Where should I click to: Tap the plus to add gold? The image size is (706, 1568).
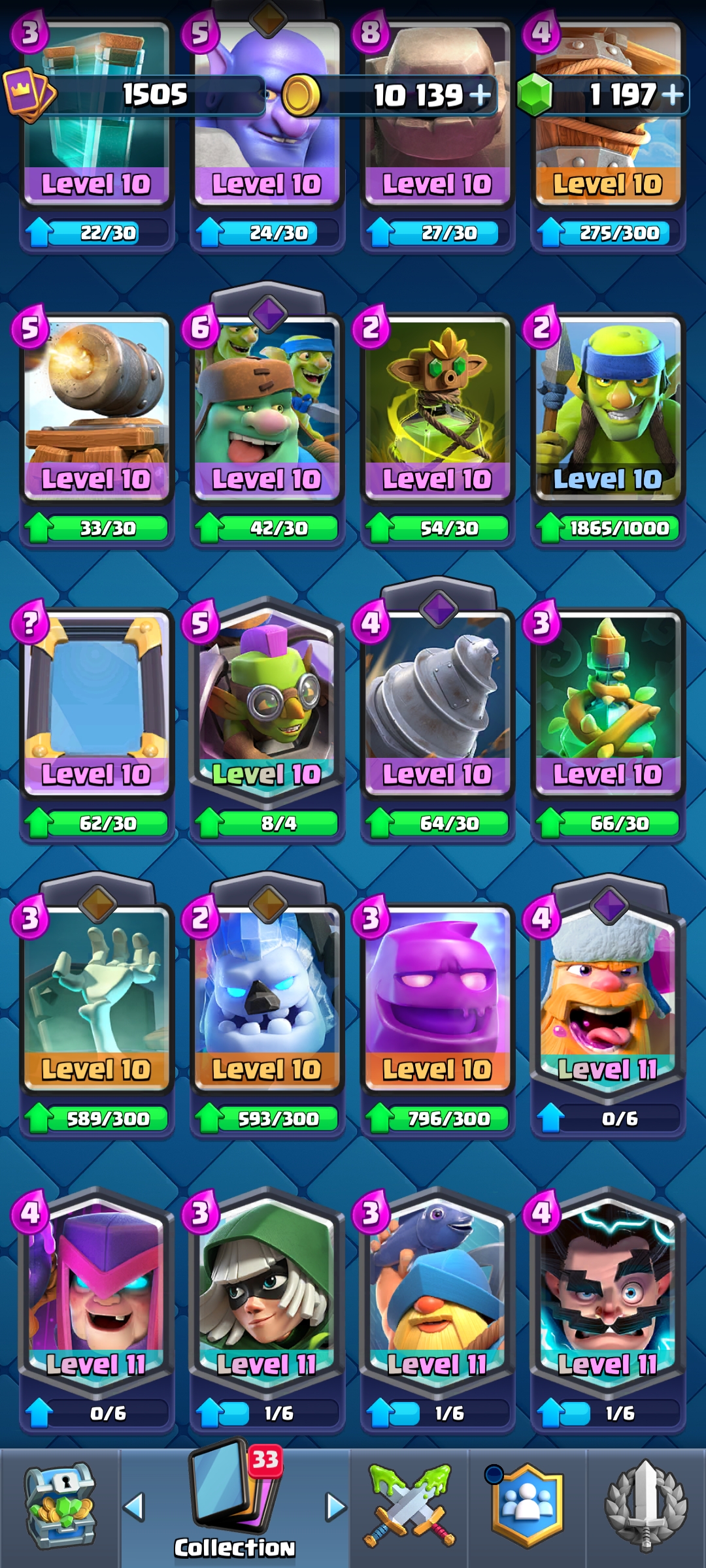point(480,95)
